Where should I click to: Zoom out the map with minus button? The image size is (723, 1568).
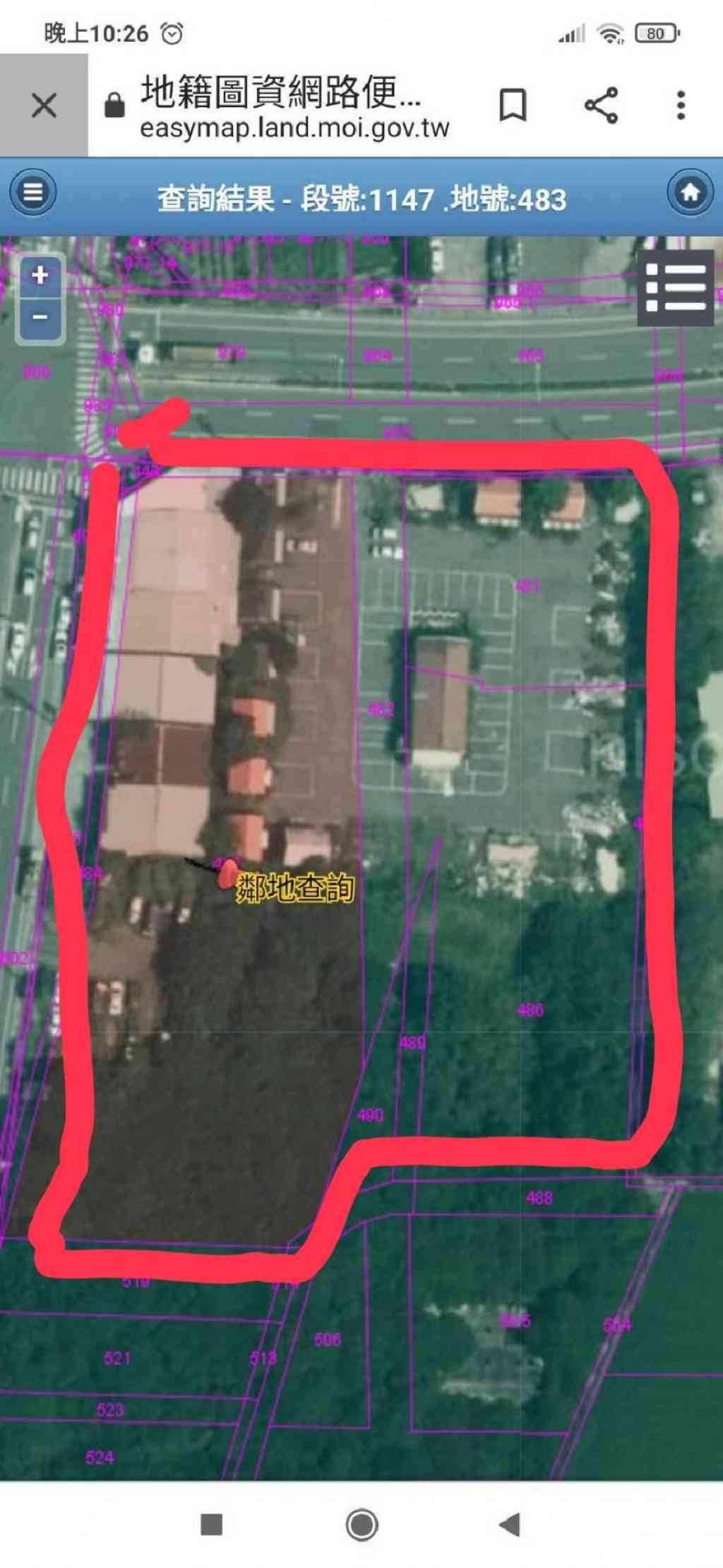40,317
